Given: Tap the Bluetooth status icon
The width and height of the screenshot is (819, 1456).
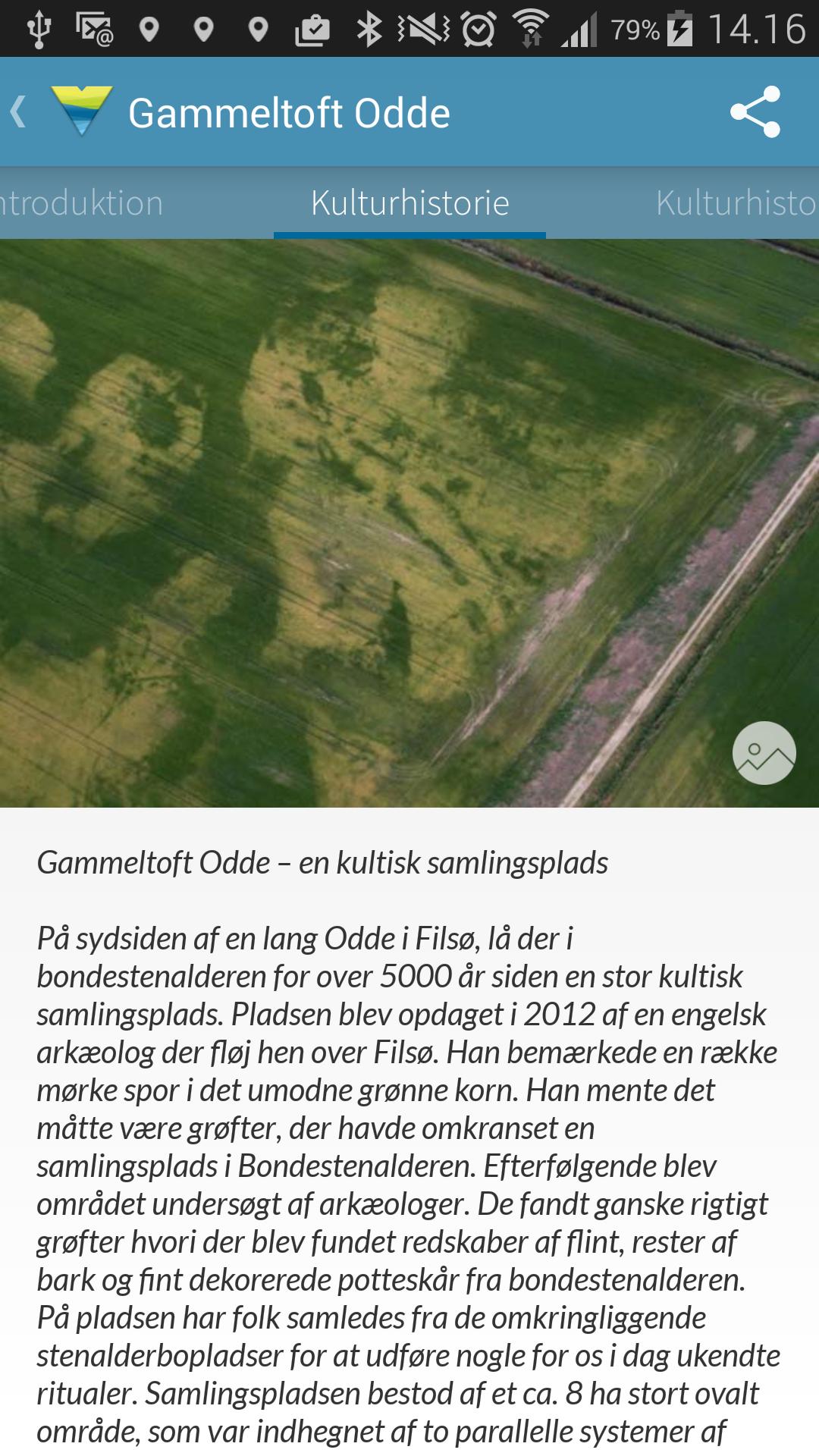Looking at the screenshot, I should click(x=369, y=27).
